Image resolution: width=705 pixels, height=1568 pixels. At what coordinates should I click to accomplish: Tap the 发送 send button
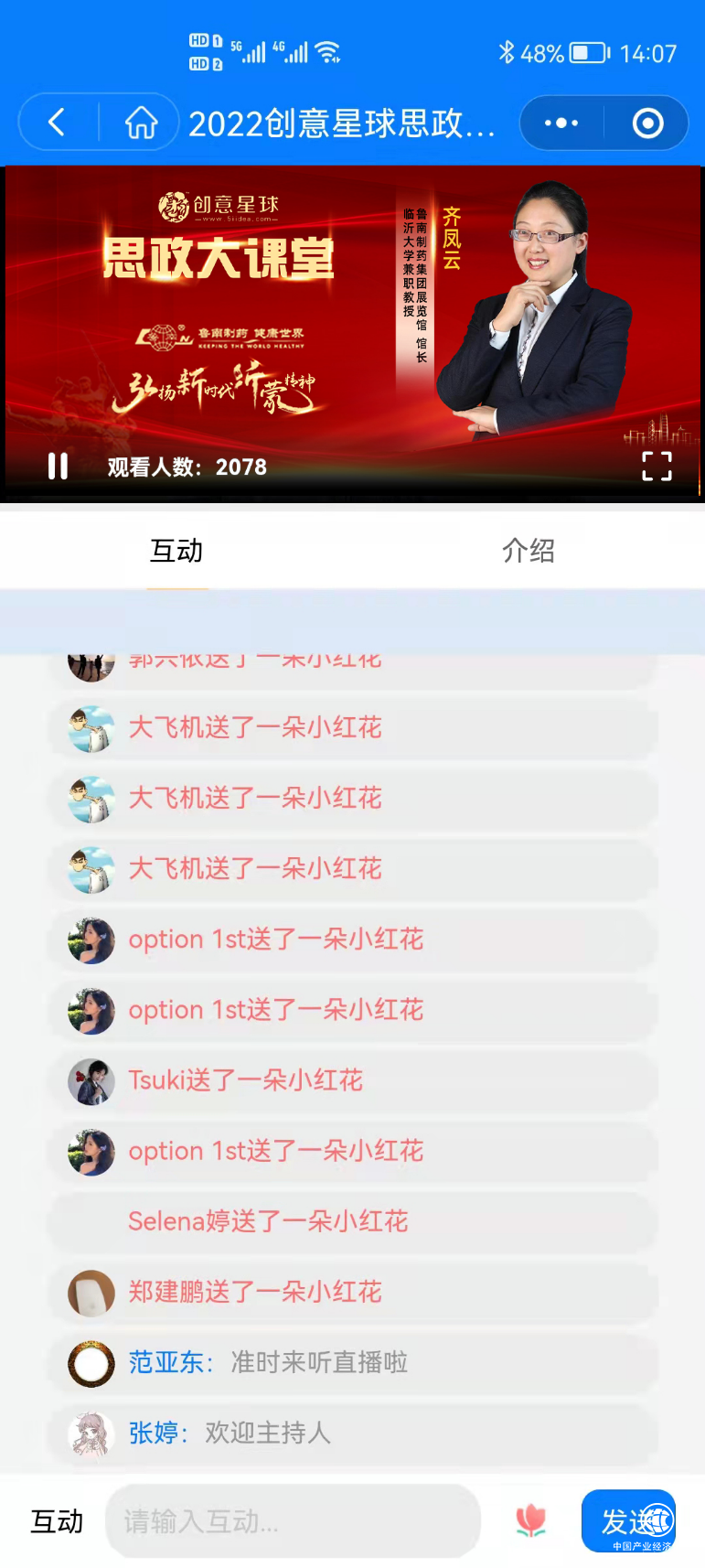click(x=628, y=1521)
